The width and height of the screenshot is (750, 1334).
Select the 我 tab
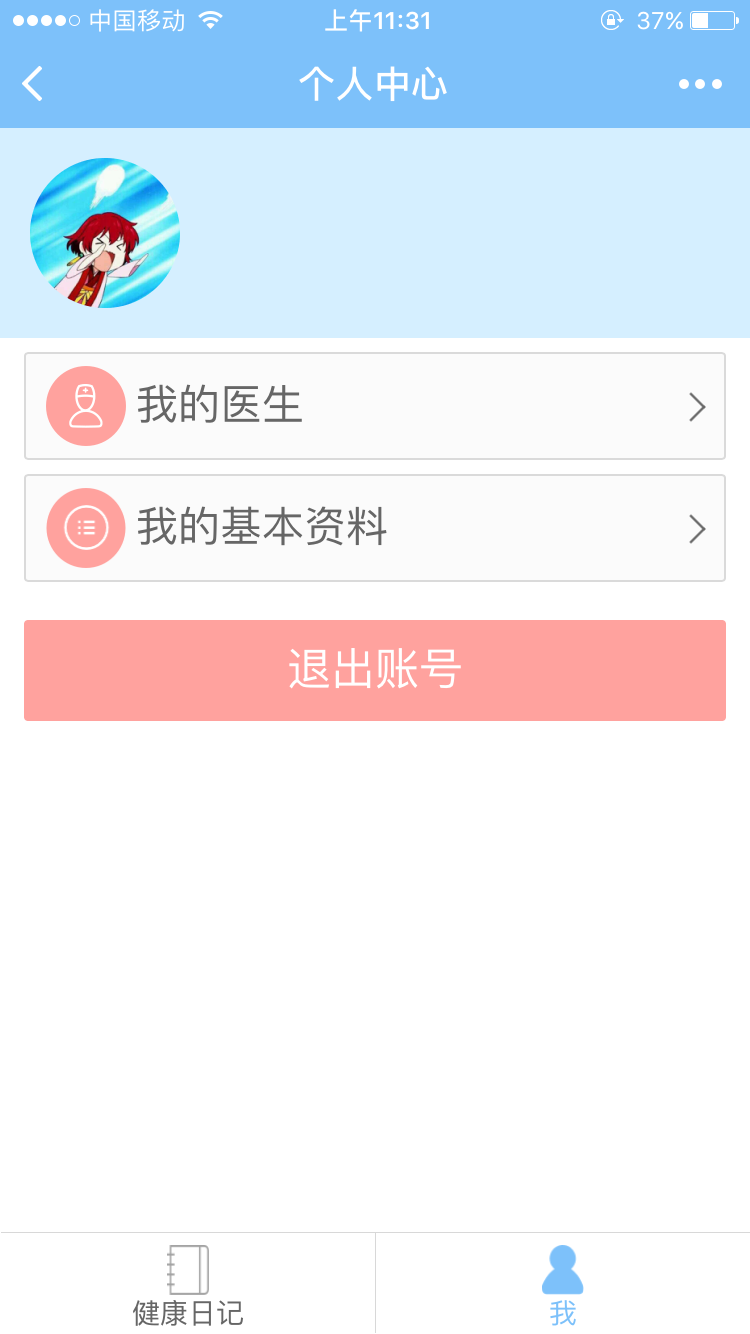point(562,1284)
